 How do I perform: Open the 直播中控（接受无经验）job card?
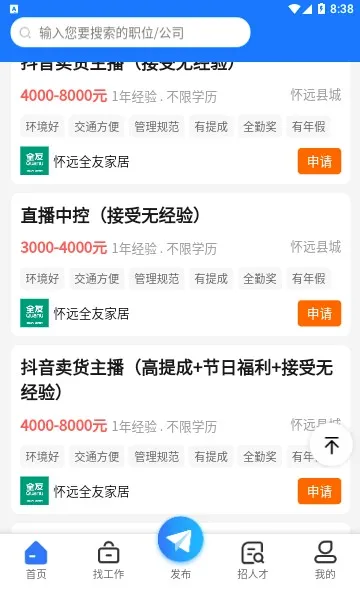pos(180,264)
